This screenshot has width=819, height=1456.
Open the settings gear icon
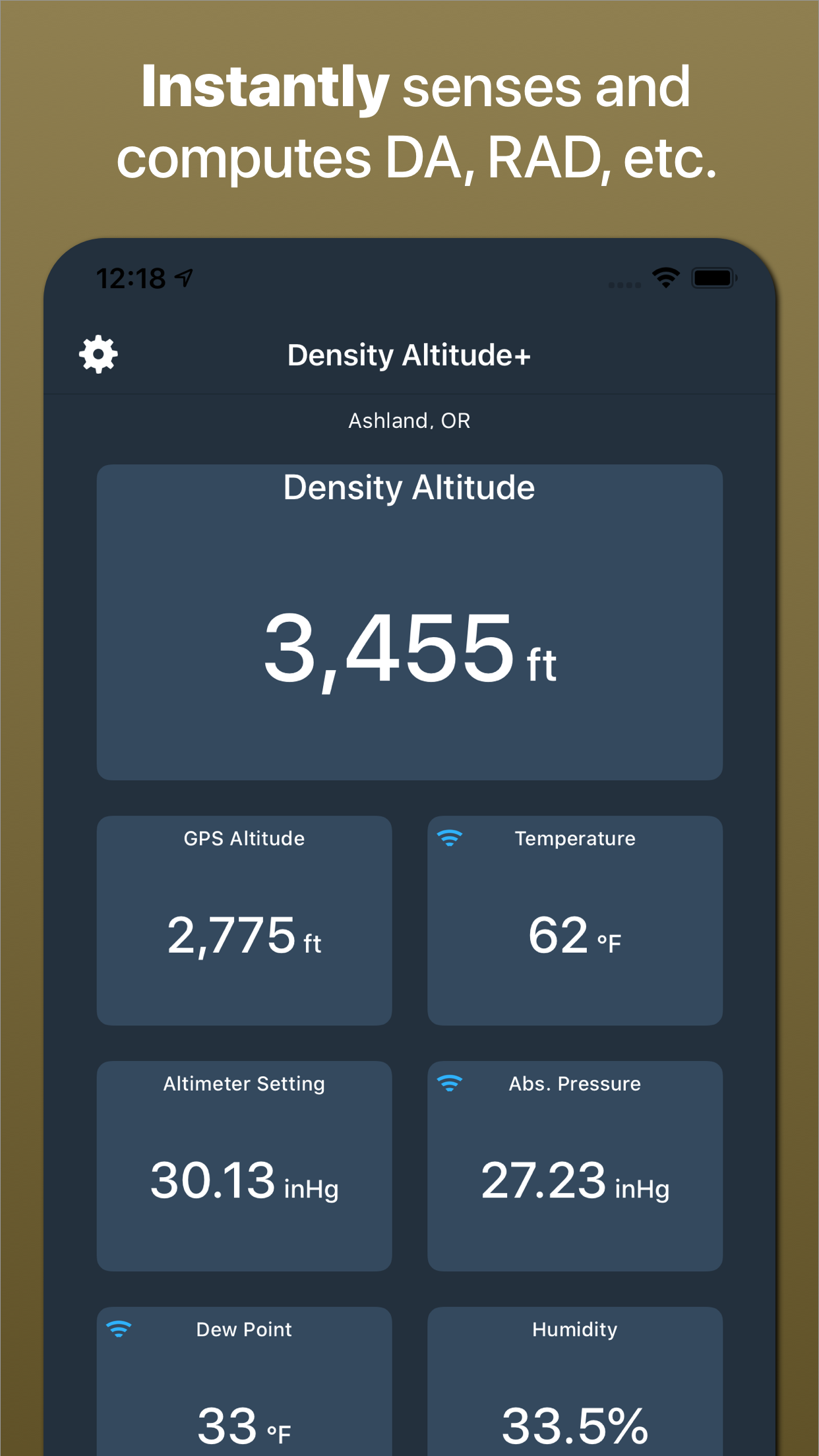click(x=98, y=353)
